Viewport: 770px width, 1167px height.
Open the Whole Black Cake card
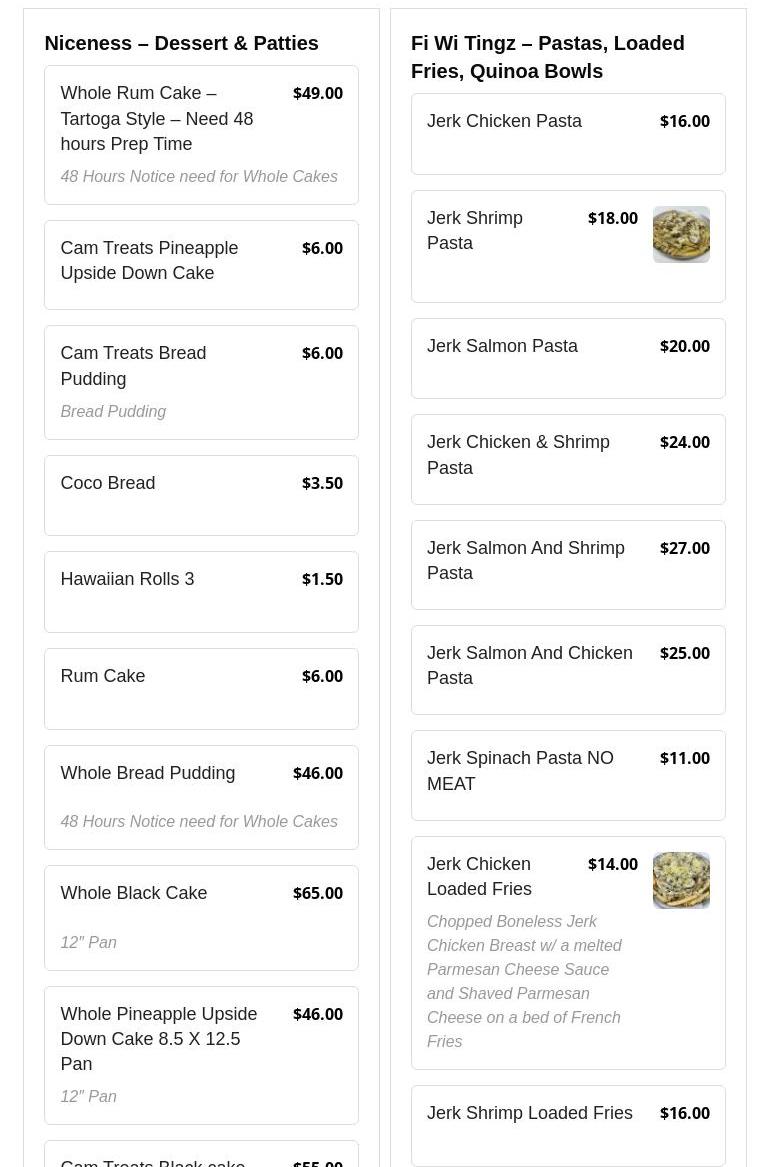[x=200, y=917]
